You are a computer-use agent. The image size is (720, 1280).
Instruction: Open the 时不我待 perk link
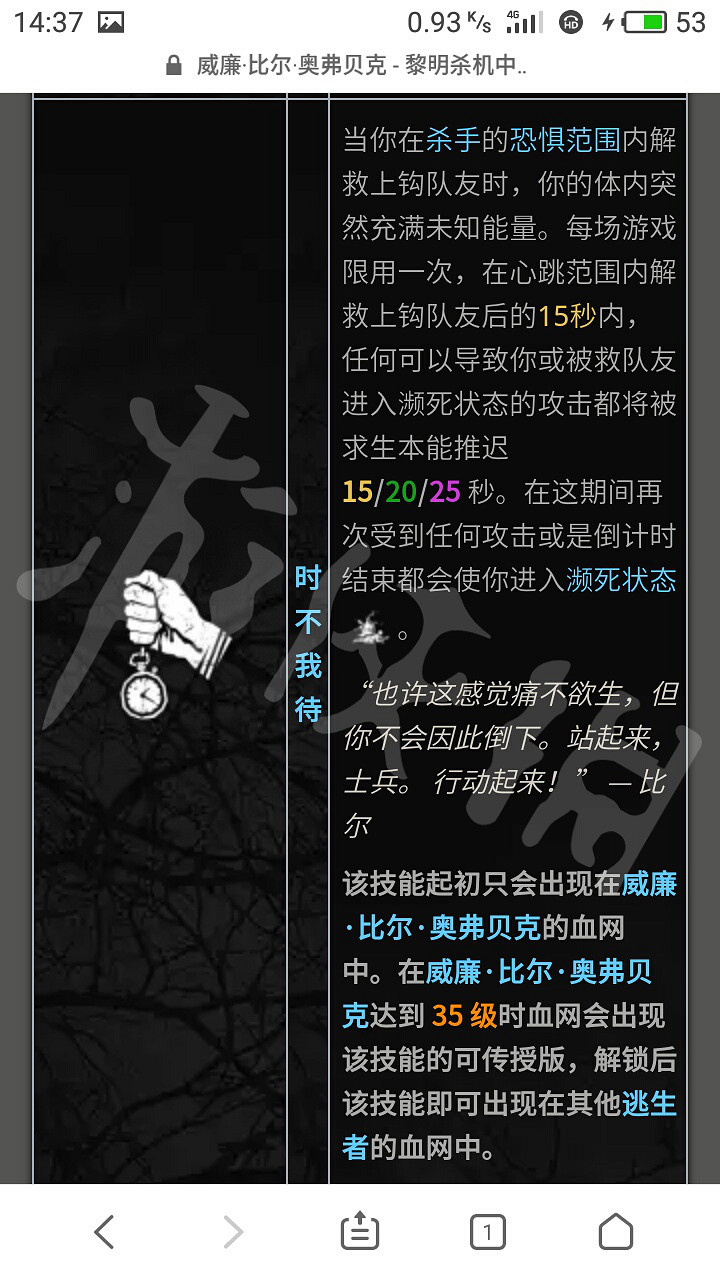(x=308, y=644)
